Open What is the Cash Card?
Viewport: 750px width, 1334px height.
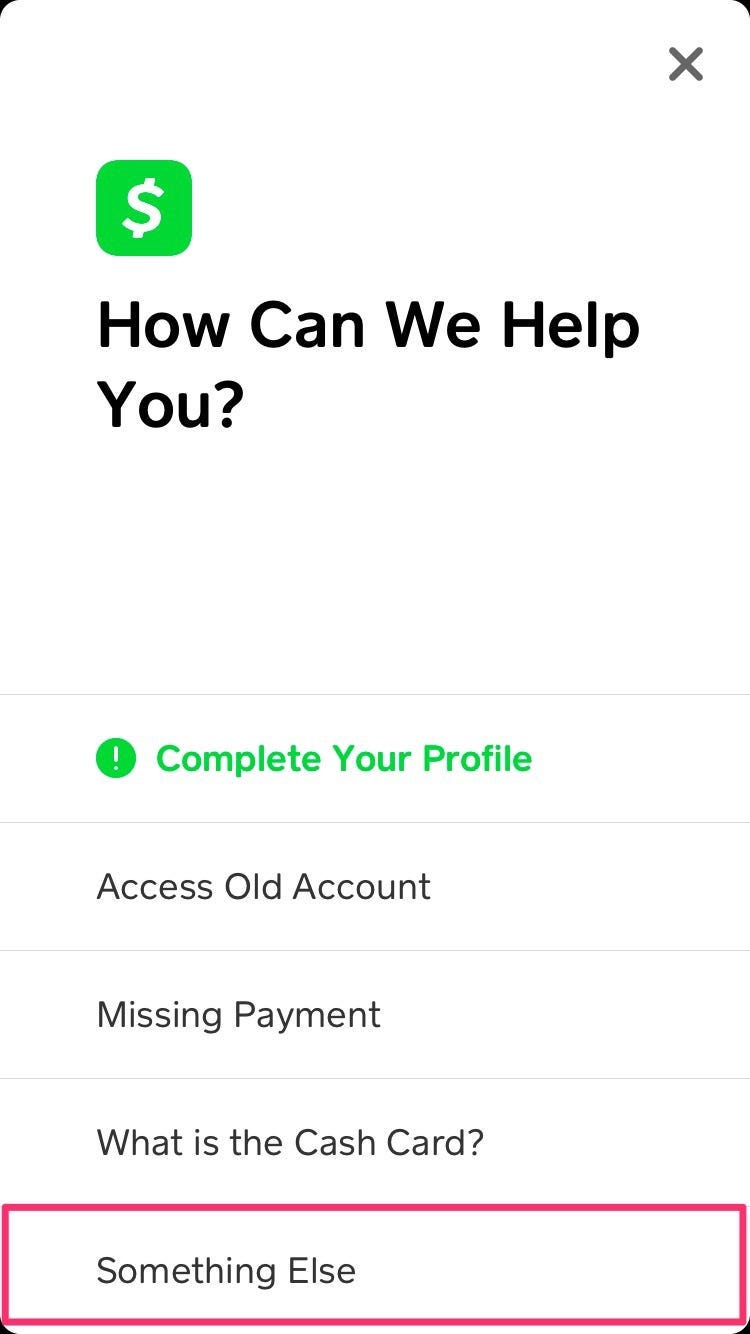375,1142
